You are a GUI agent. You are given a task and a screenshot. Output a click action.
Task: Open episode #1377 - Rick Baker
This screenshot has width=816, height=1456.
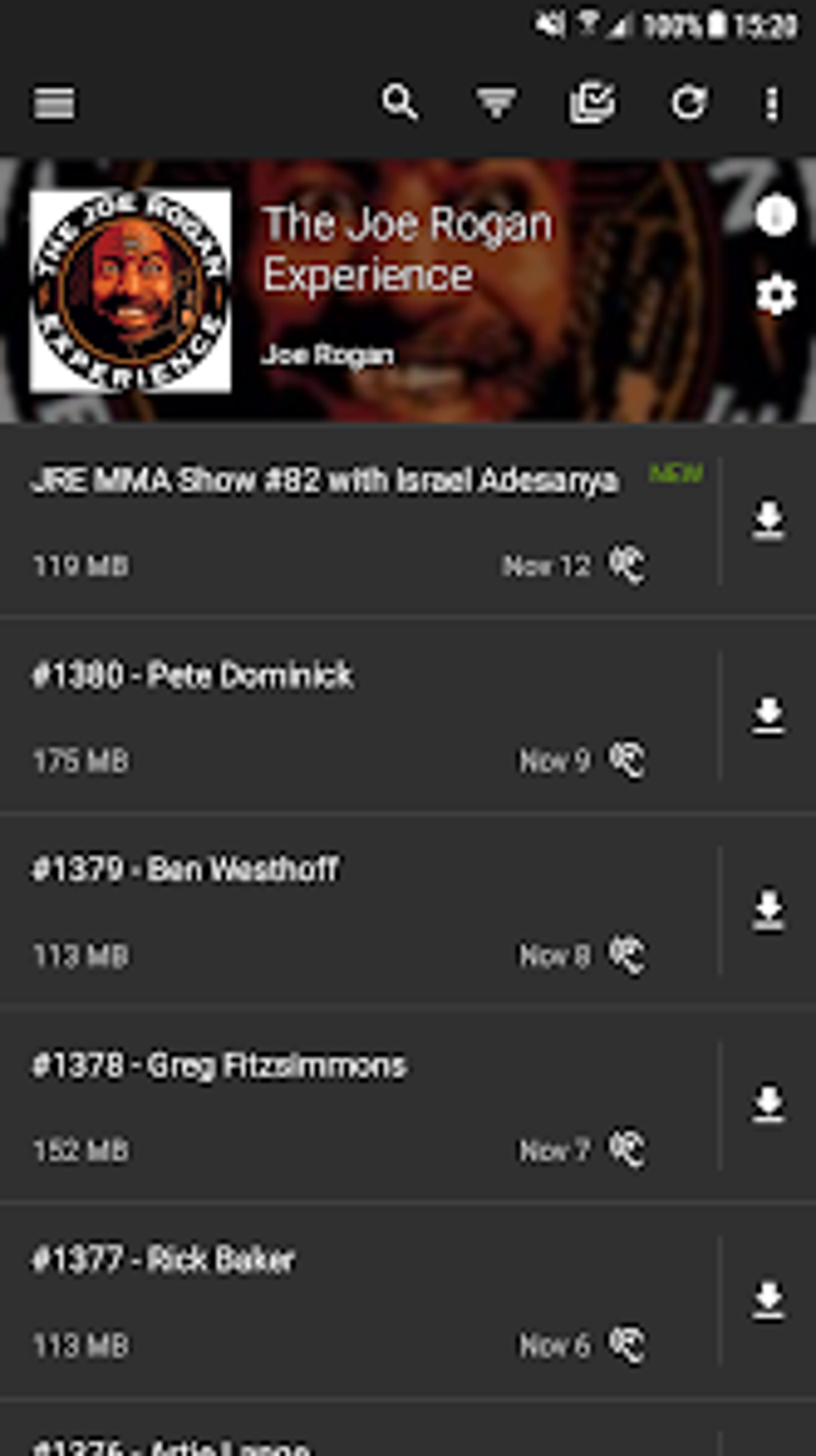coord(358,1301)
